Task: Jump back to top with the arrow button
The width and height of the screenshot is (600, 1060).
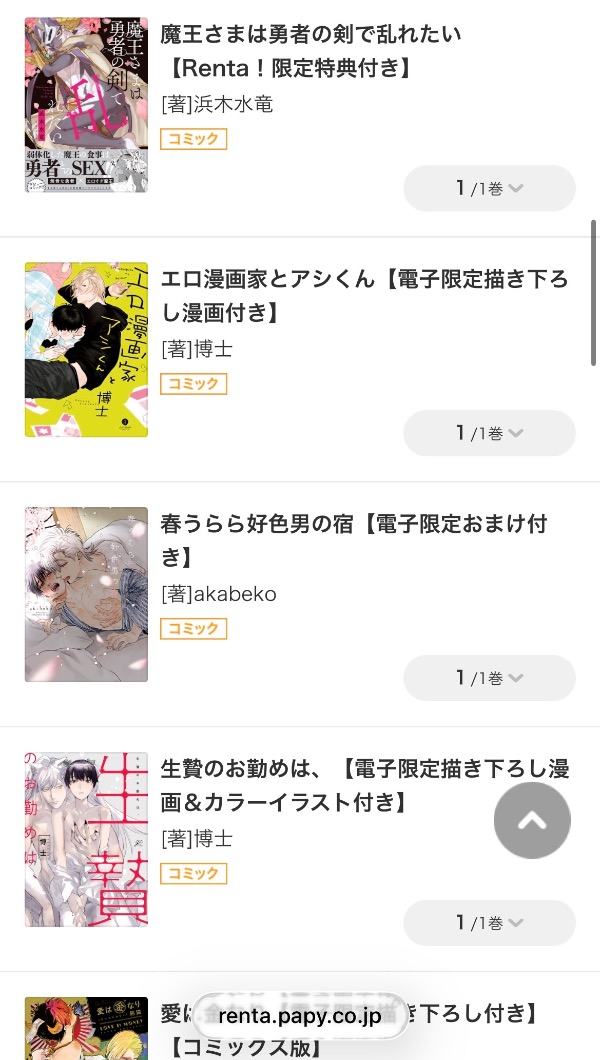Action: click(532, 821)
